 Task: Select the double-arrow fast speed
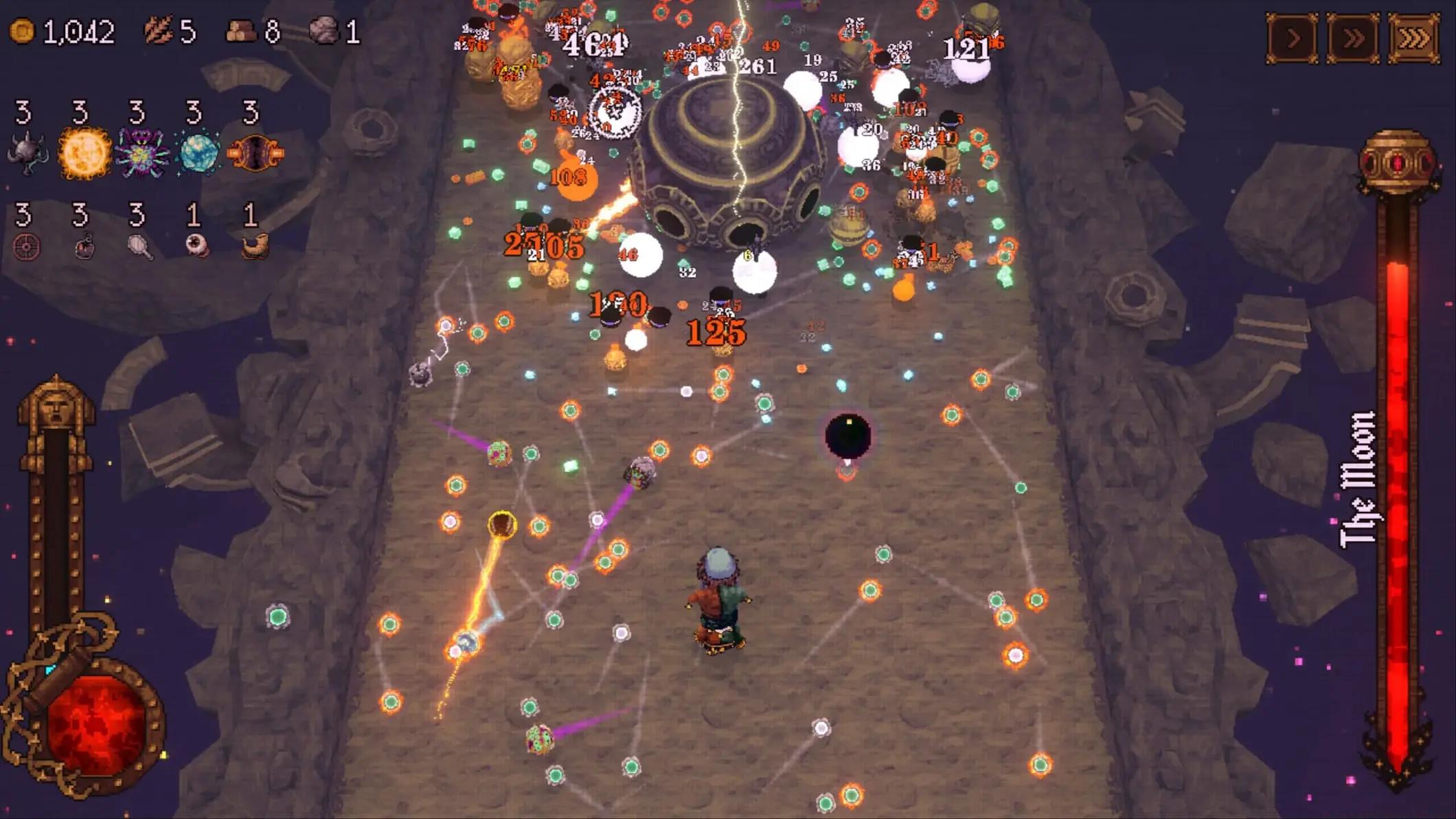(1353, 38)
